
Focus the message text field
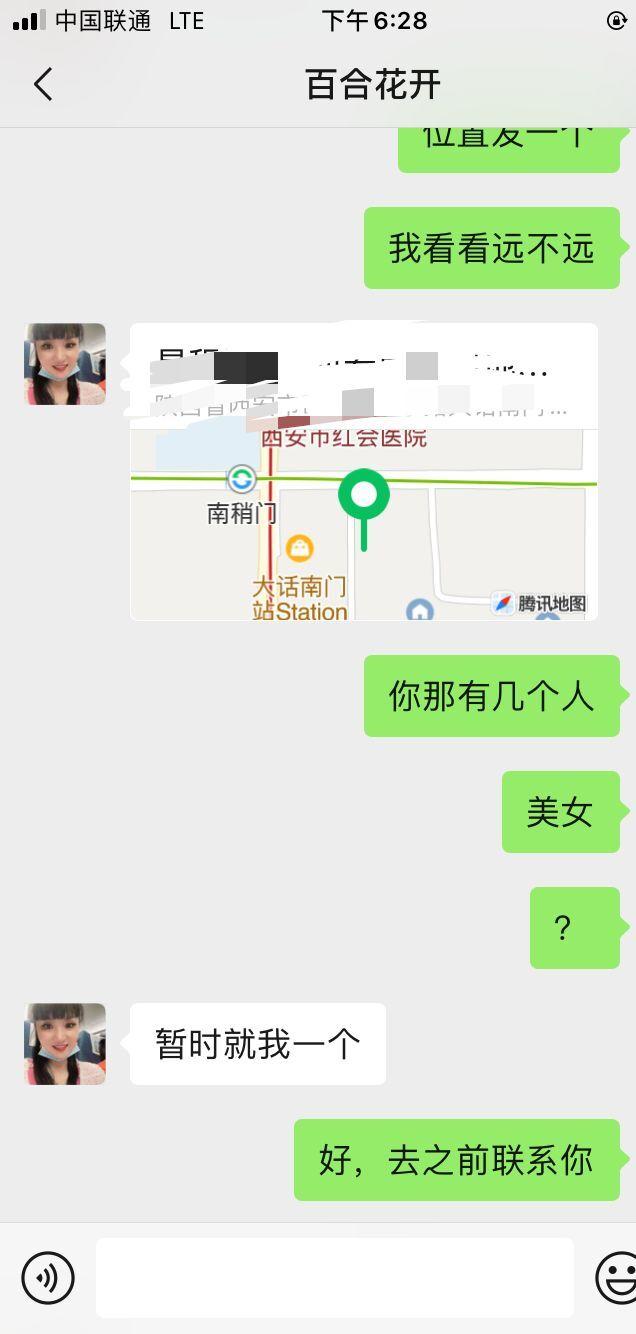pos(334,1277)
